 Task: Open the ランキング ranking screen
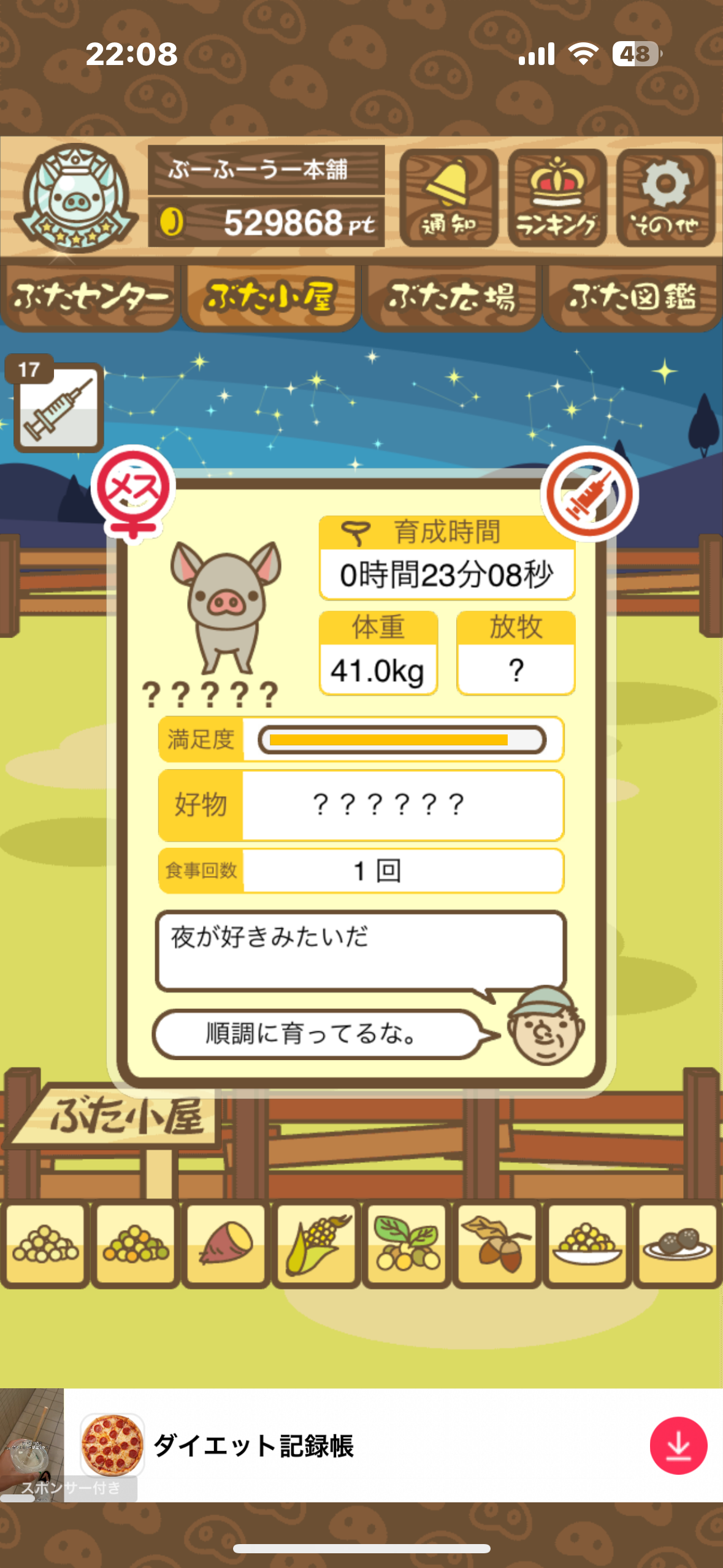coord(557,198)
